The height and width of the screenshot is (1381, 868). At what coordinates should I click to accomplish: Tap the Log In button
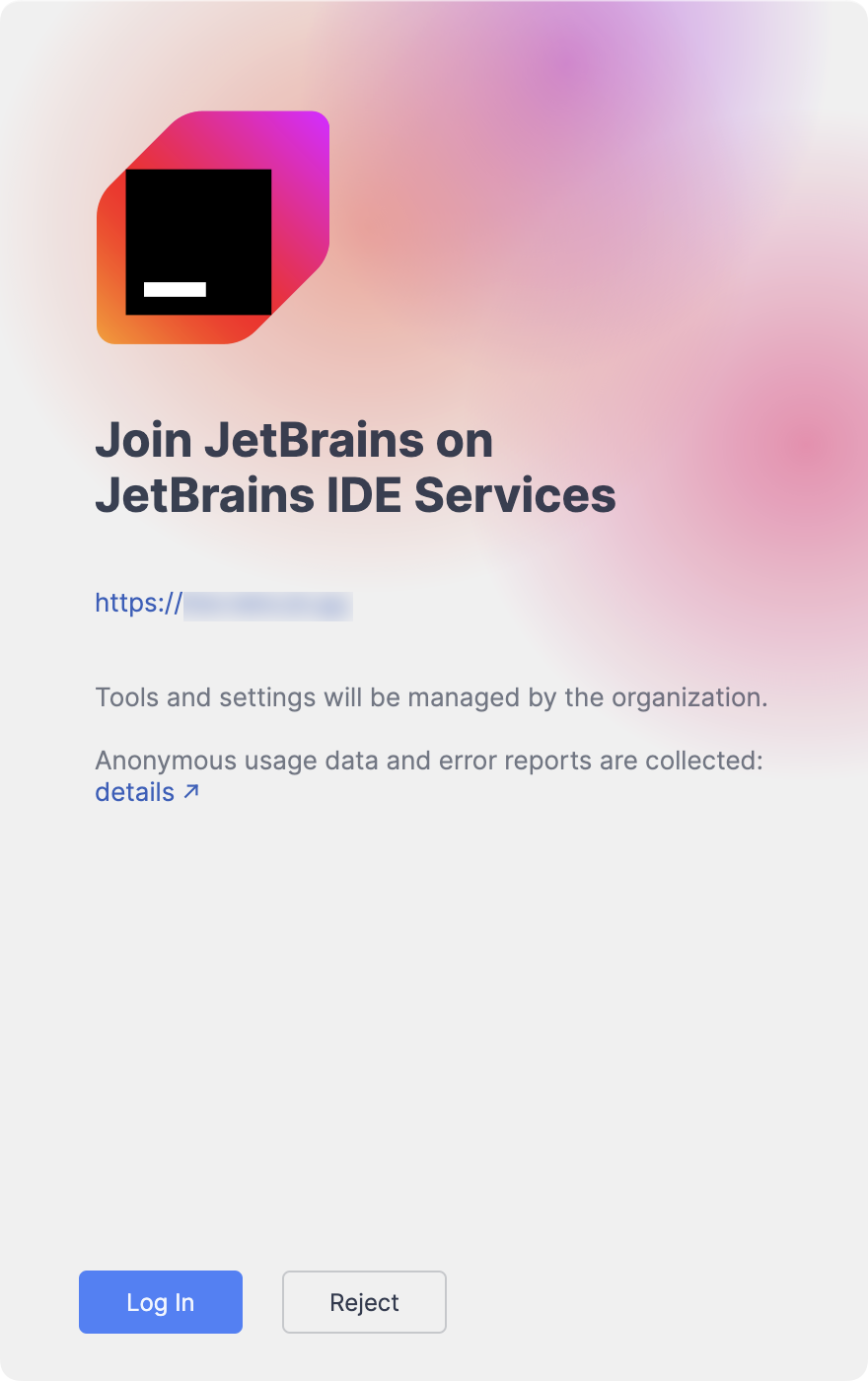[x=161, y=1302]
